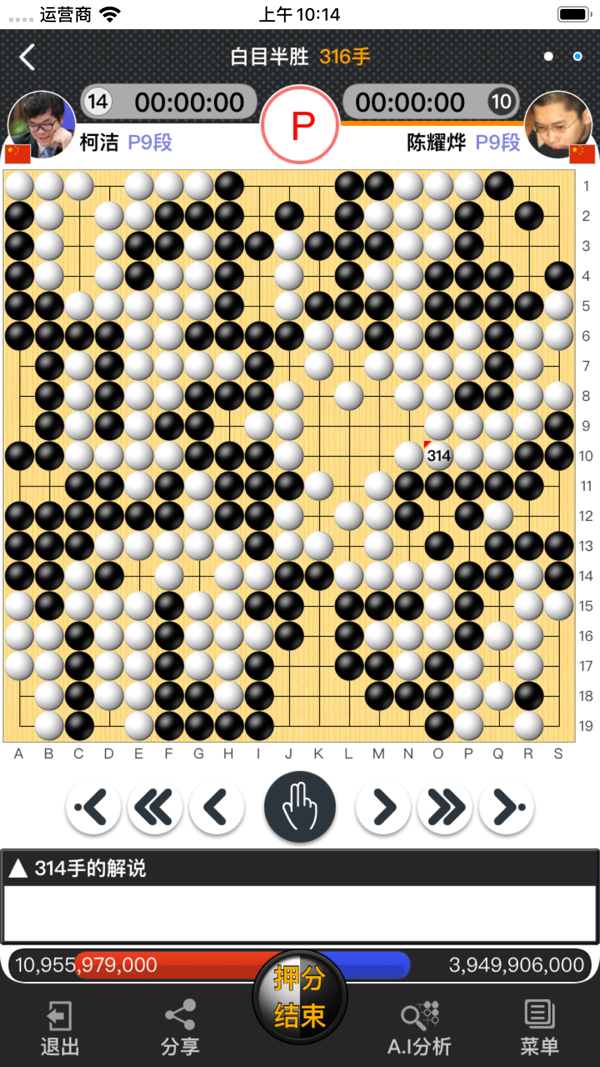Rewind several moves with the double-left arrow
600x1067 pixels.
155,806
